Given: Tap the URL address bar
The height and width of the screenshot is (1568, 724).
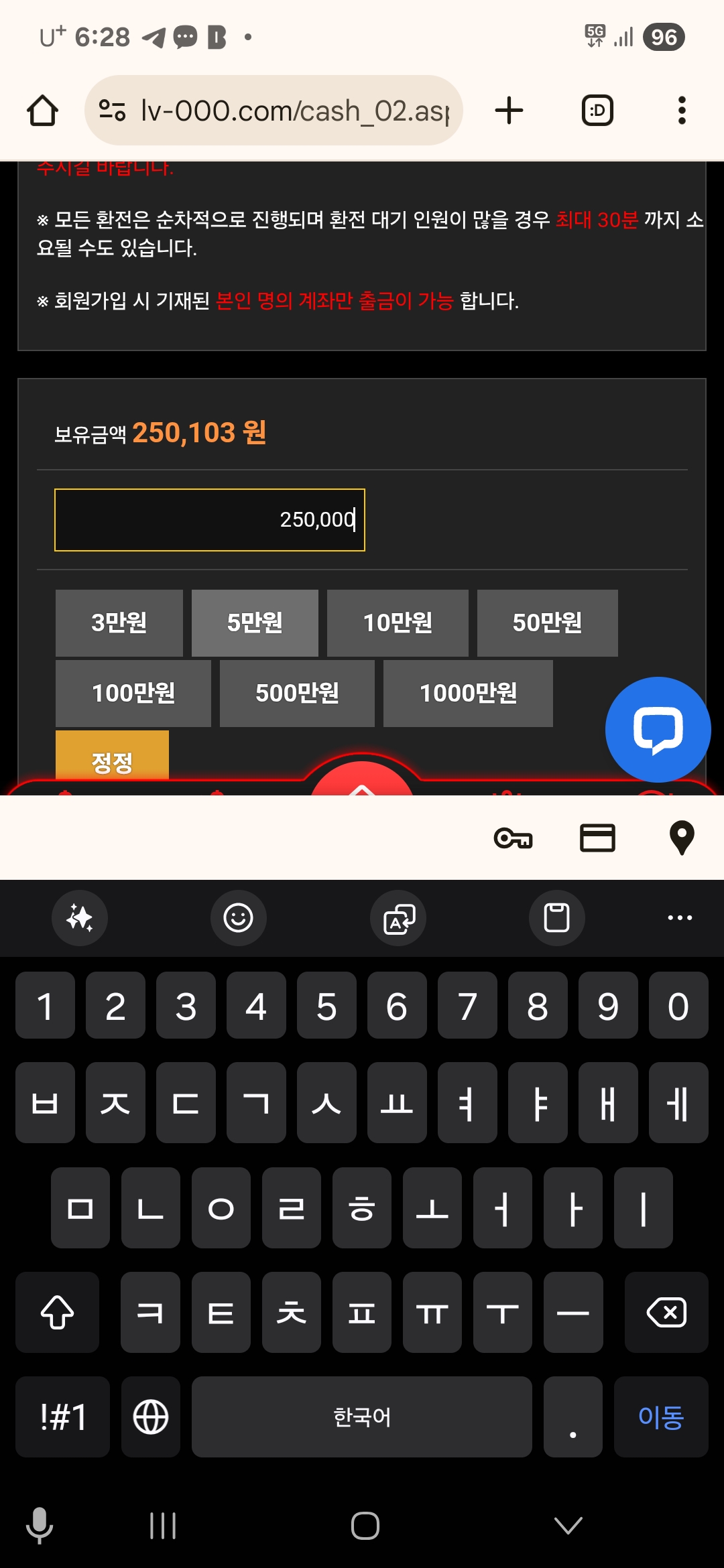Looking at the screenshot, I should 282,111.
